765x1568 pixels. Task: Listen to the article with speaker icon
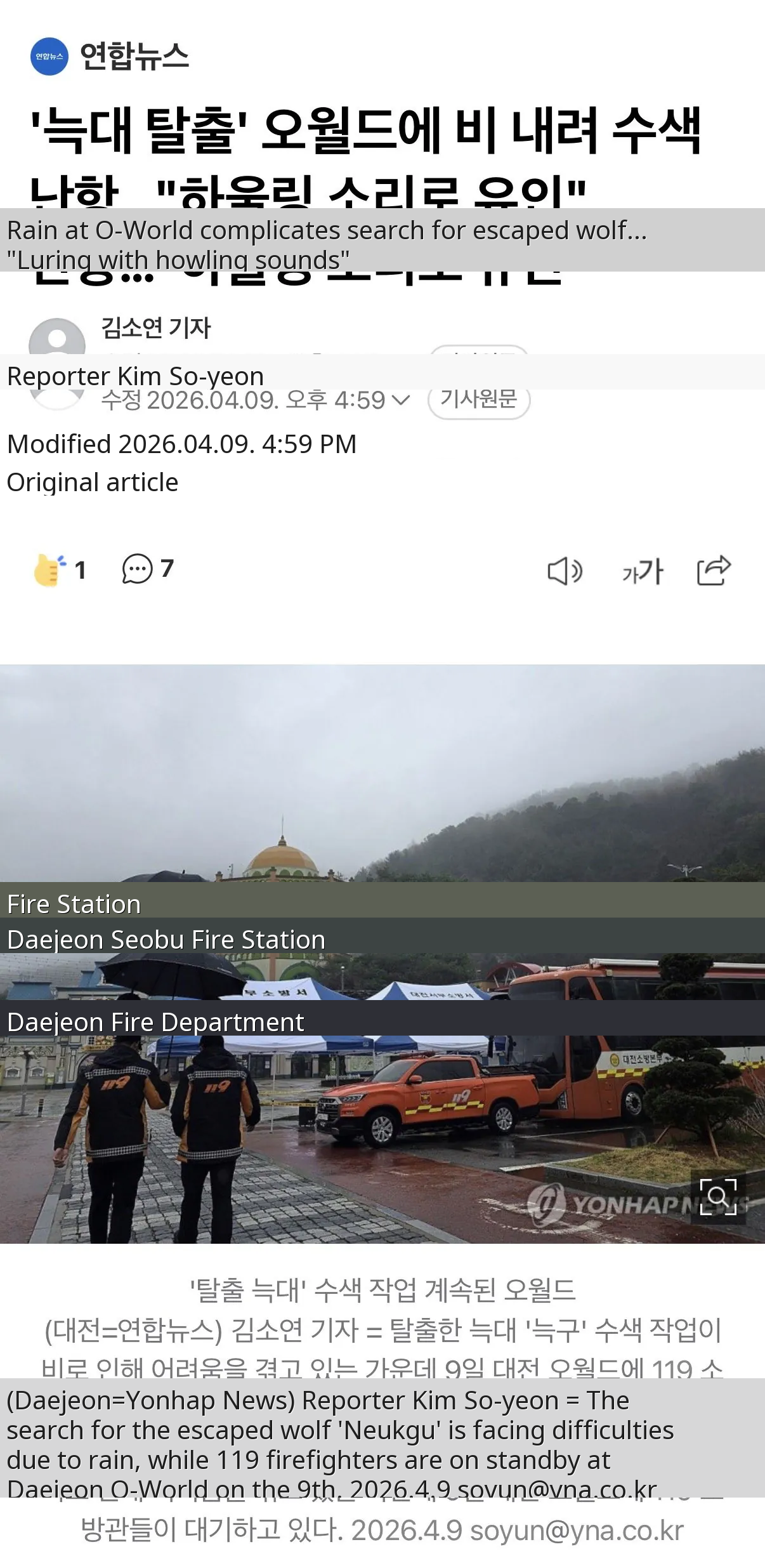[564, 571]
